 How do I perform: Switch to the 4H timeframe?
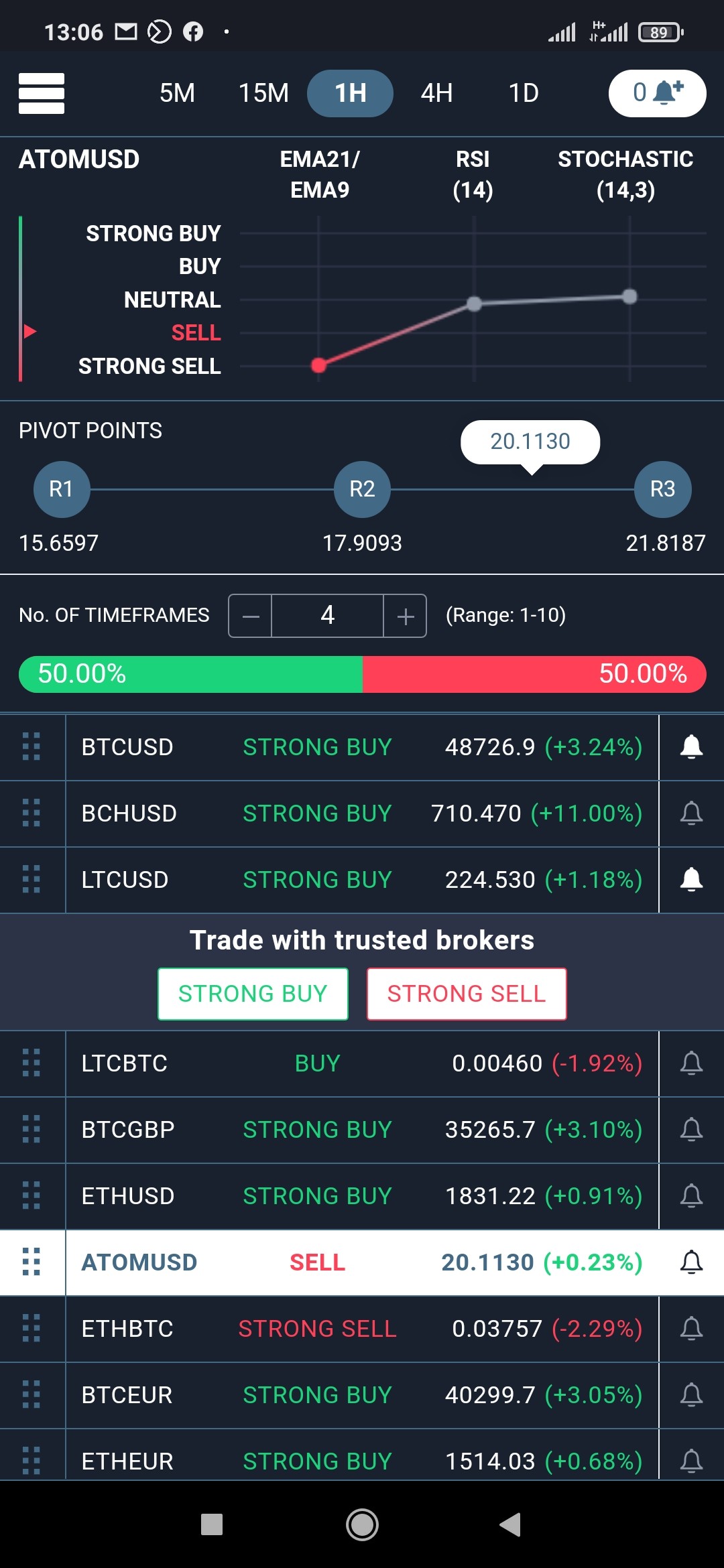pyautogui.click(x=436, y=93)
